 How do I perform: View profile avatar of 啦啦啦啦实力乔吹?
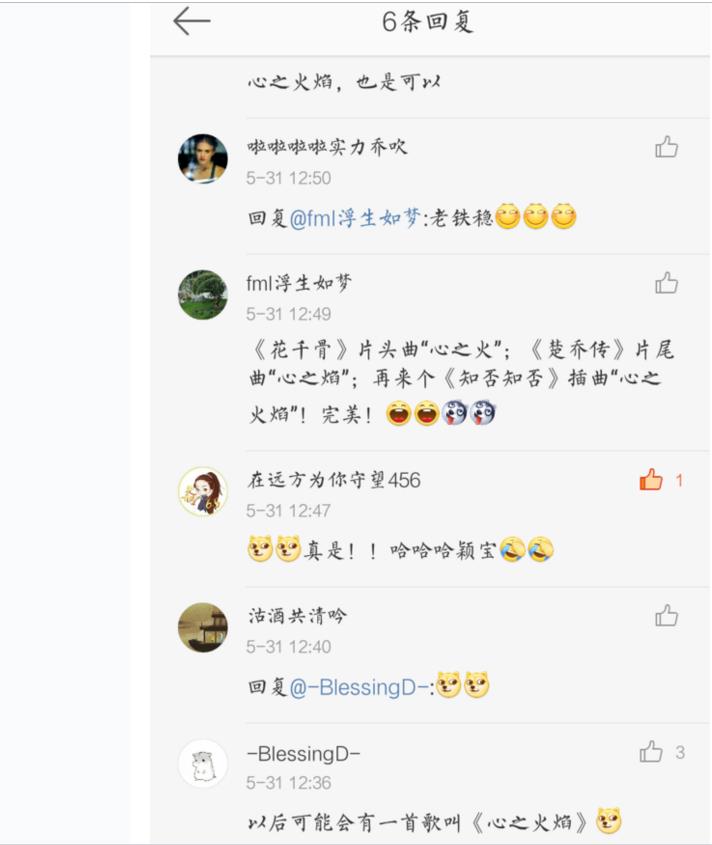(203, 159)
